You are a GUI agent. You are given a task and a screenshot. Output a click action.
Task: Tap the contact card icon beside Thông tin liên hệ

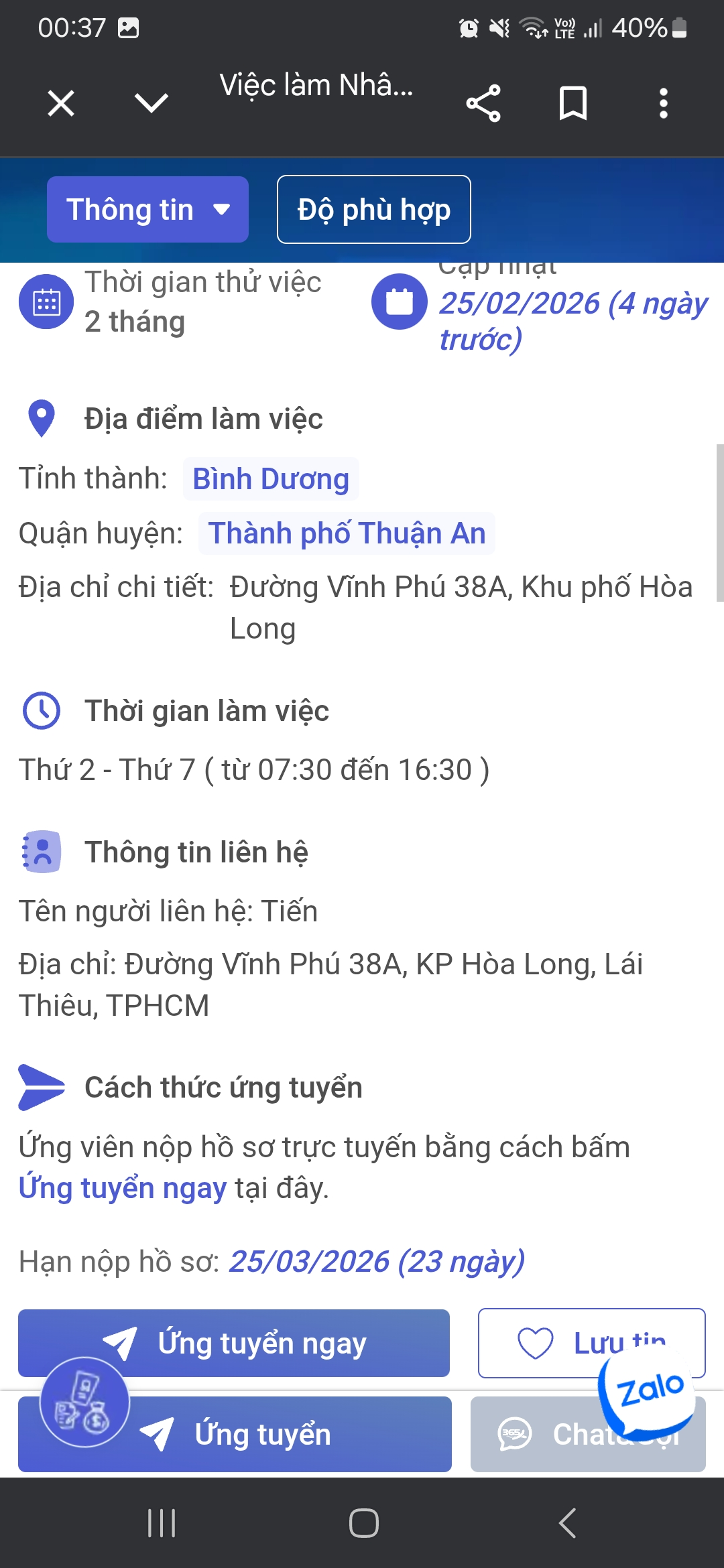coord(42,852)
